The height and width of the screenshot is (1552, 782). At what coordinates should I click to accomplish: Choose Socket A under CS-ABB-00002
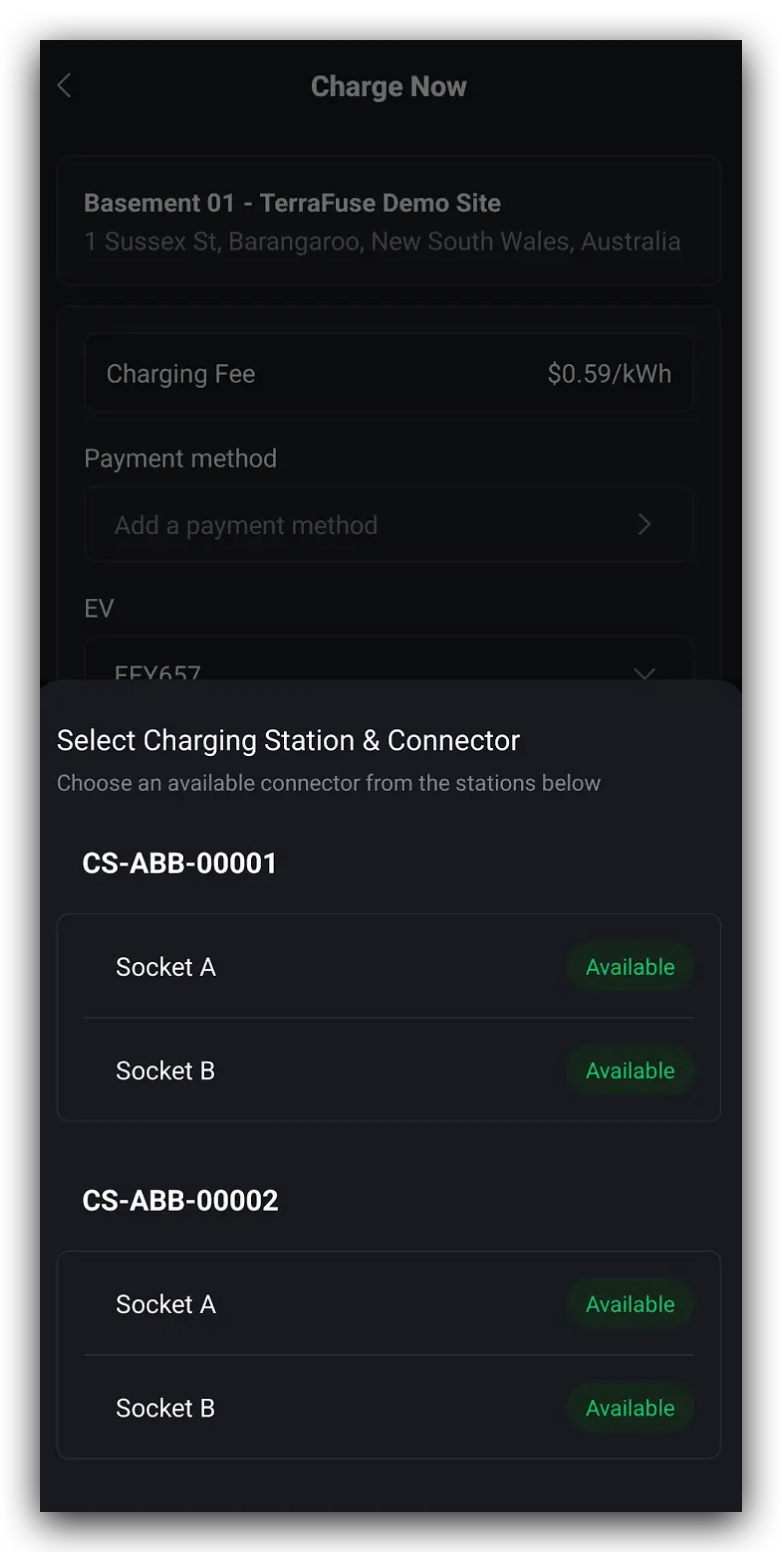pyautogui.click(x=388, y=1304)
